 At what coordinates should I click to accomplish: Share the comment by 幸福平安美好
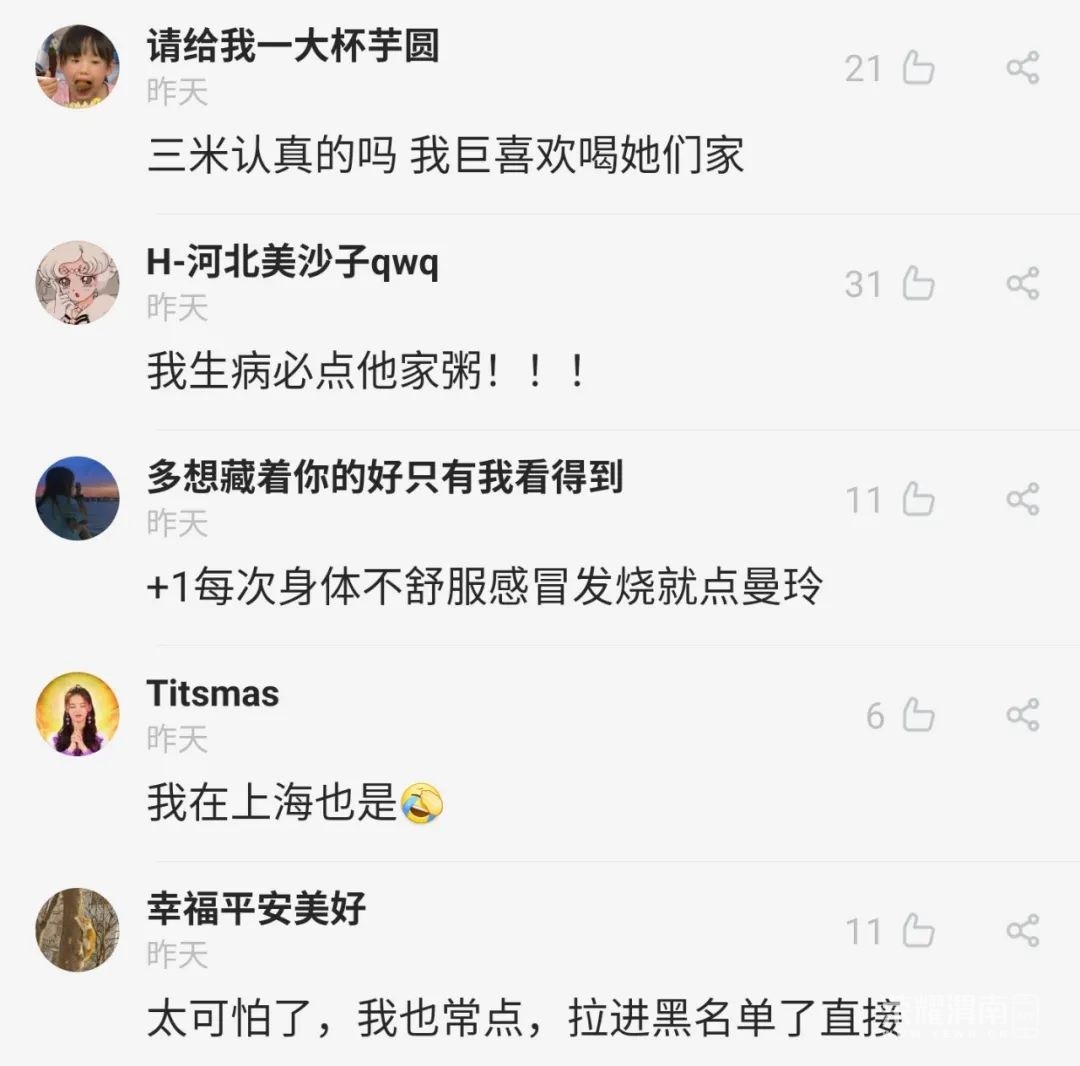tap(1022, 931)
